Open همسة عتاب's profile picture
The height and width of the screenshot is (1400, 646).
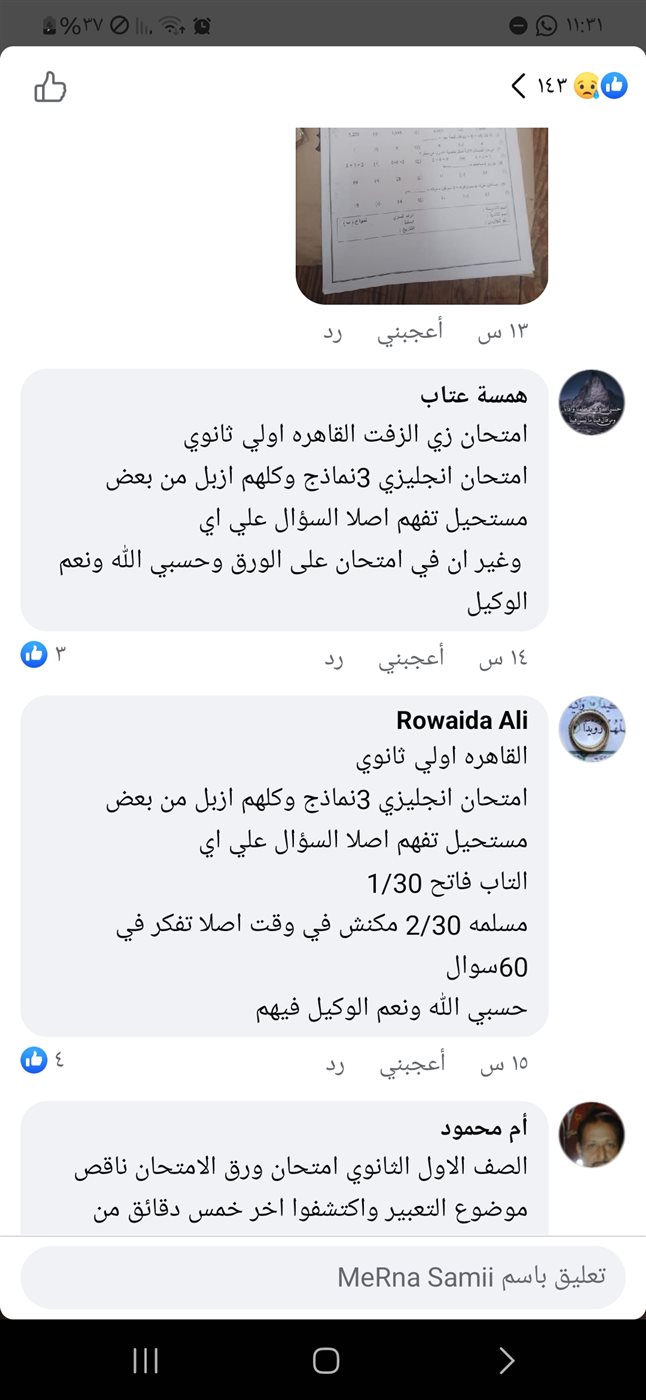[591, 402]
